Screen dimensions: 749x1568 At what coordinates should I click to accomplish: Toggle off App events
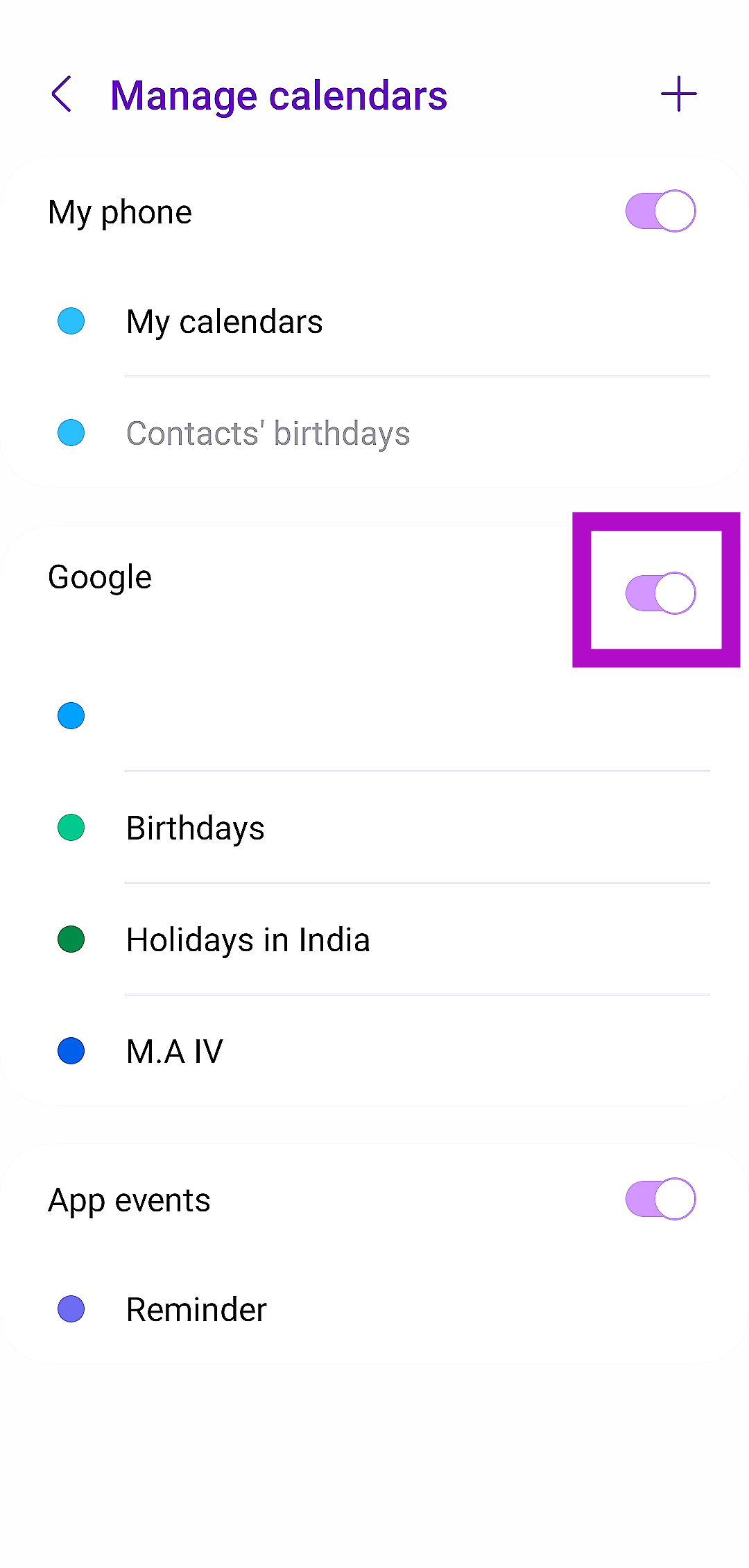[x=660, y=1199]
